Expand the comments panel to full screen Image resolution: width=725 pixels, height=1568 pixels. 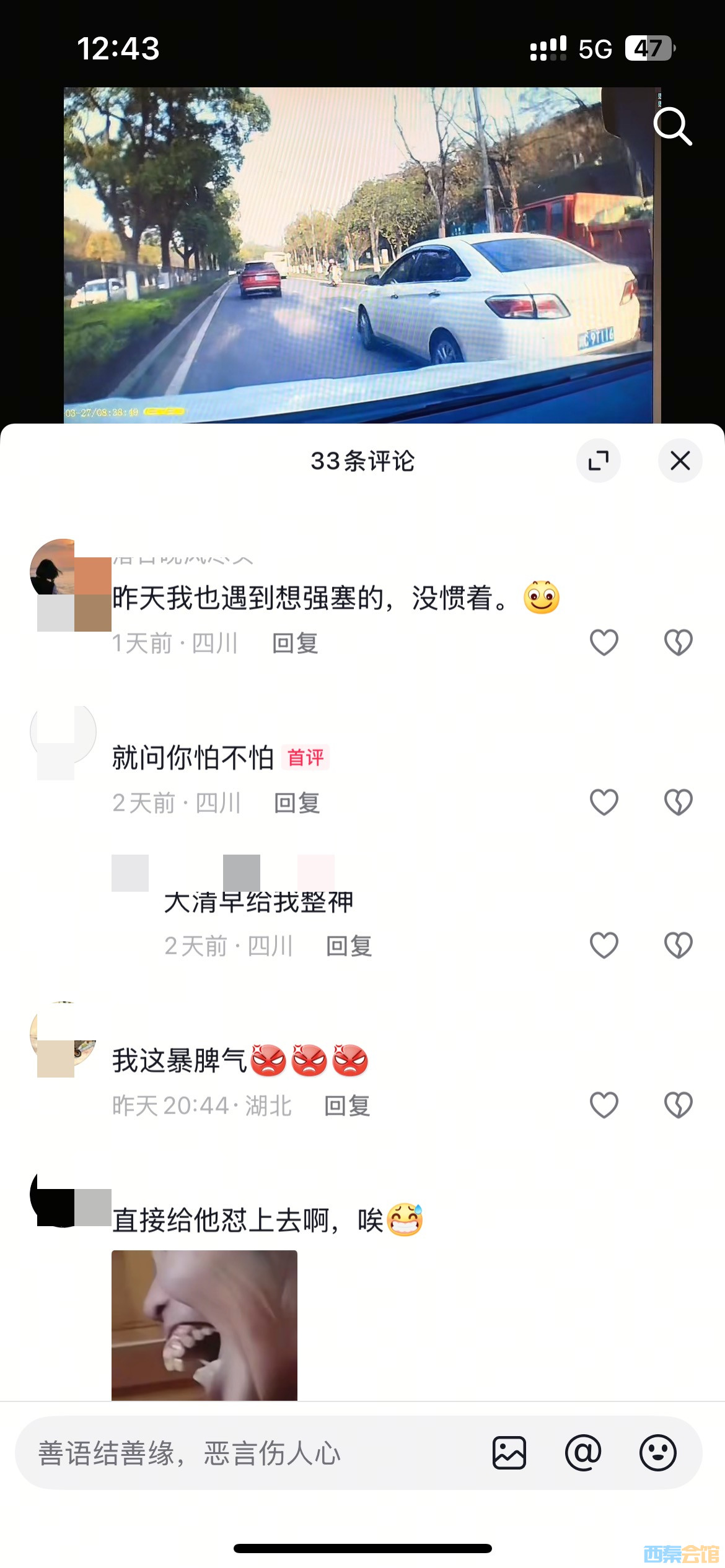point(598,461)
